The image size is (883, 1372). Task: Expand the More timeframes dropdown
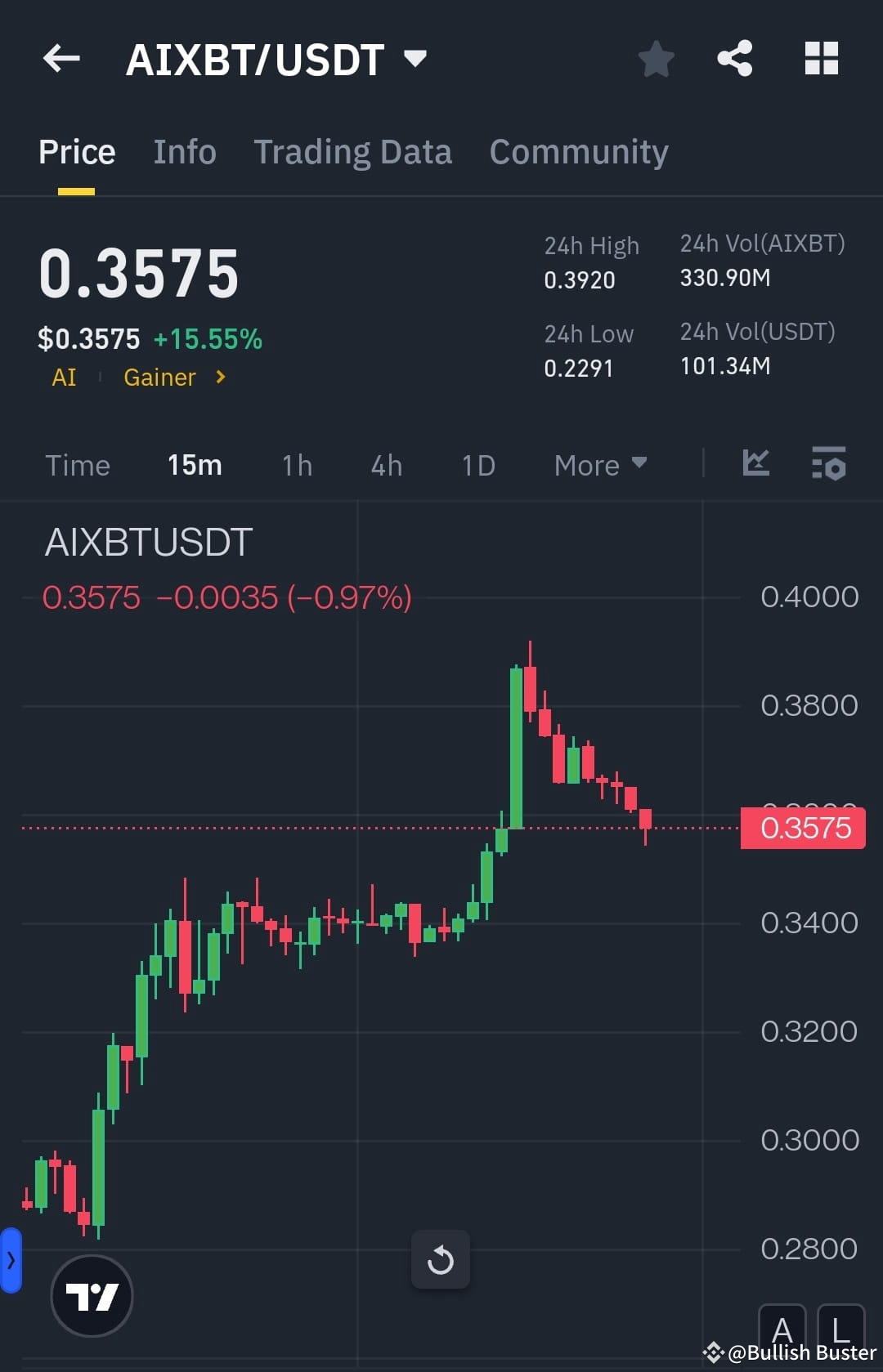[600, 464]
